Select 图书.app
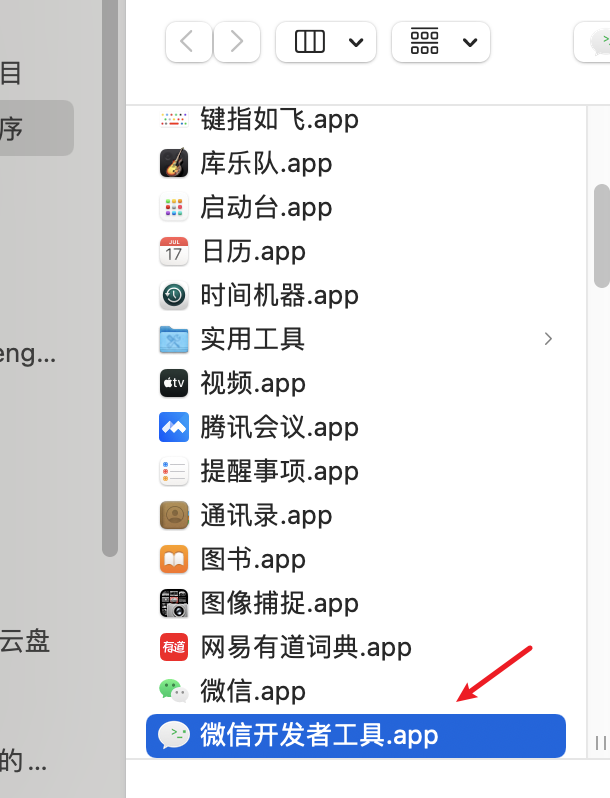The width and height of the screenshot is (610, 798). tap(253, 559)
